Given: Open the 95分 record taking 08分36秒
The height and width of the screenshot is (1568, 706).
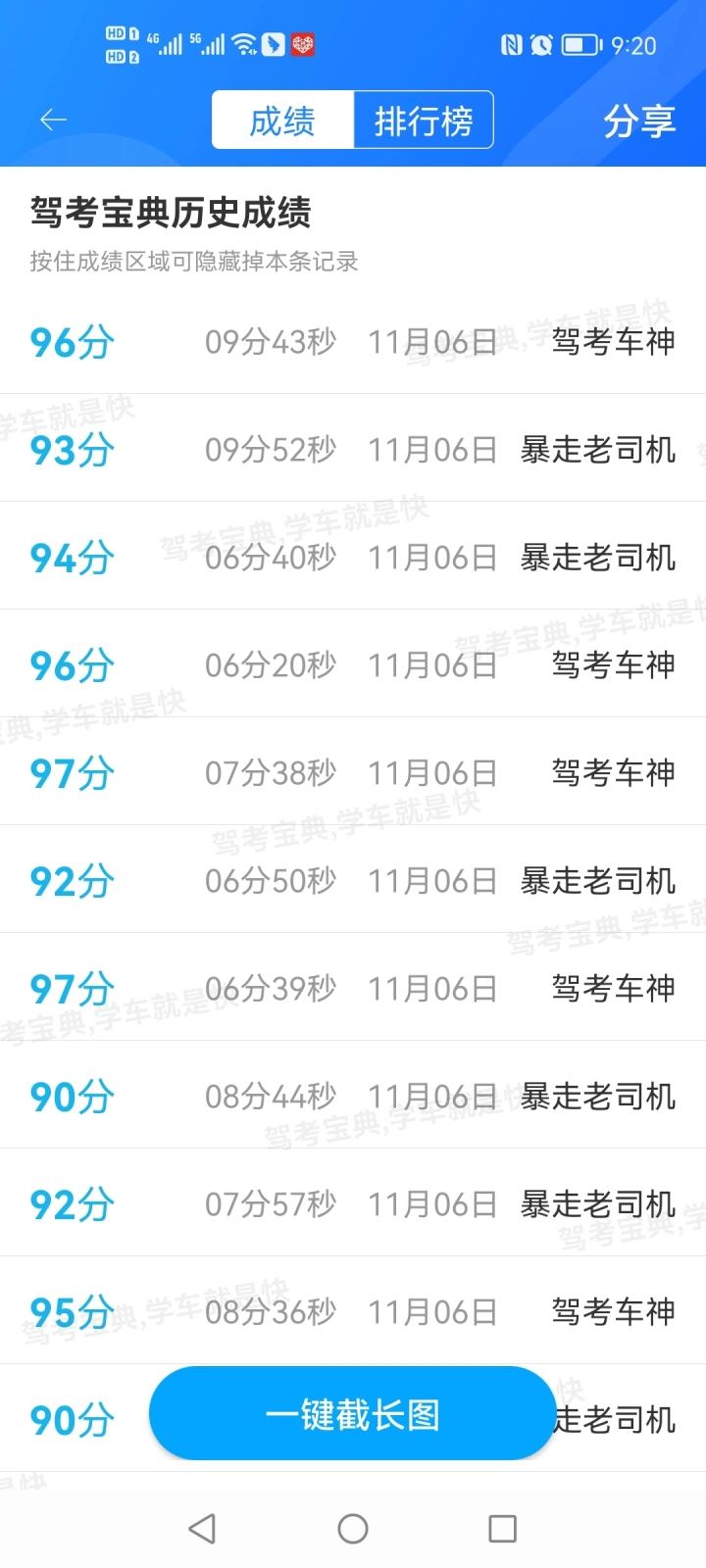Looking at the screenshot, I should pyautogui.click(x=353, y=1311).
